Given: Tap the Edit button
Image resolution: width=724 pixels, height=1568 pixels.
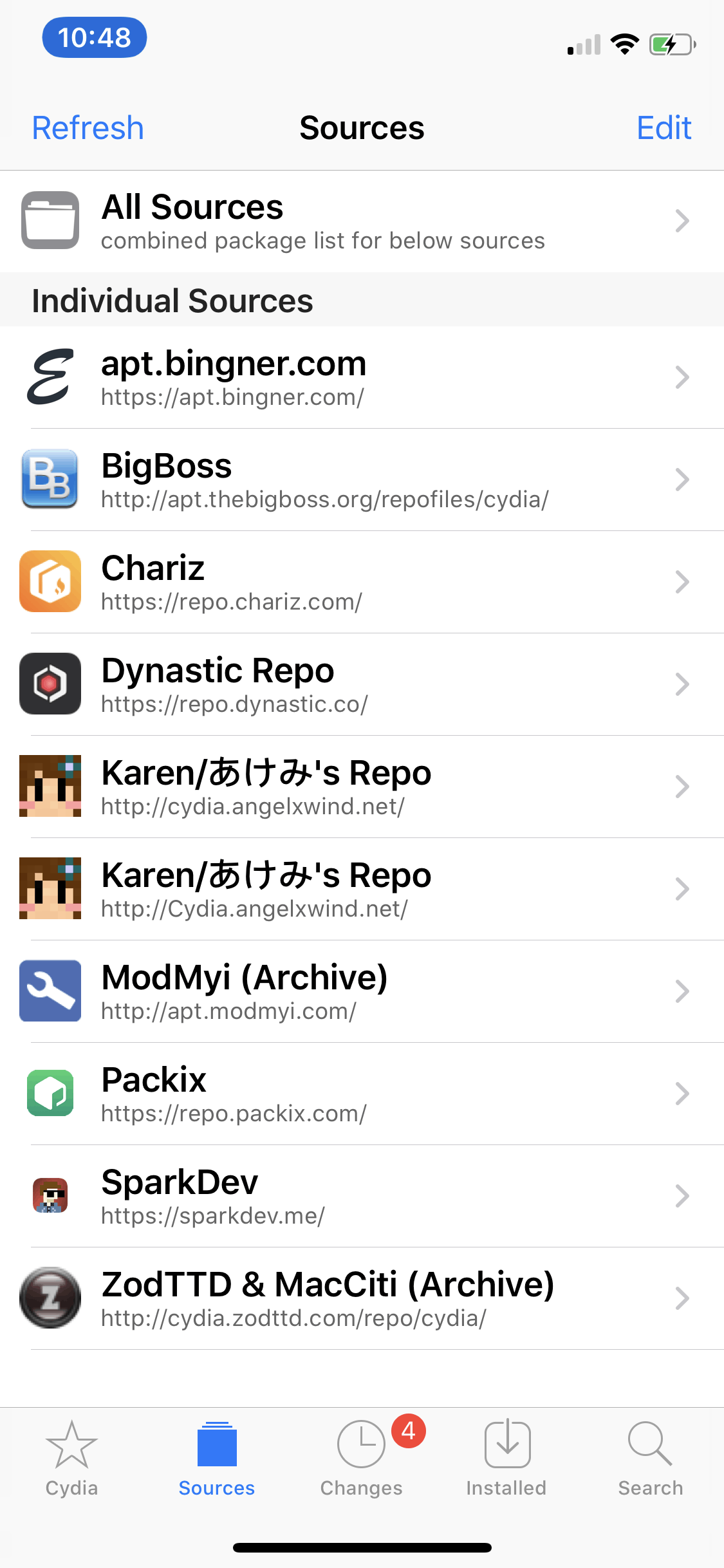Looking at the screenshot, I should pos(664,127).
